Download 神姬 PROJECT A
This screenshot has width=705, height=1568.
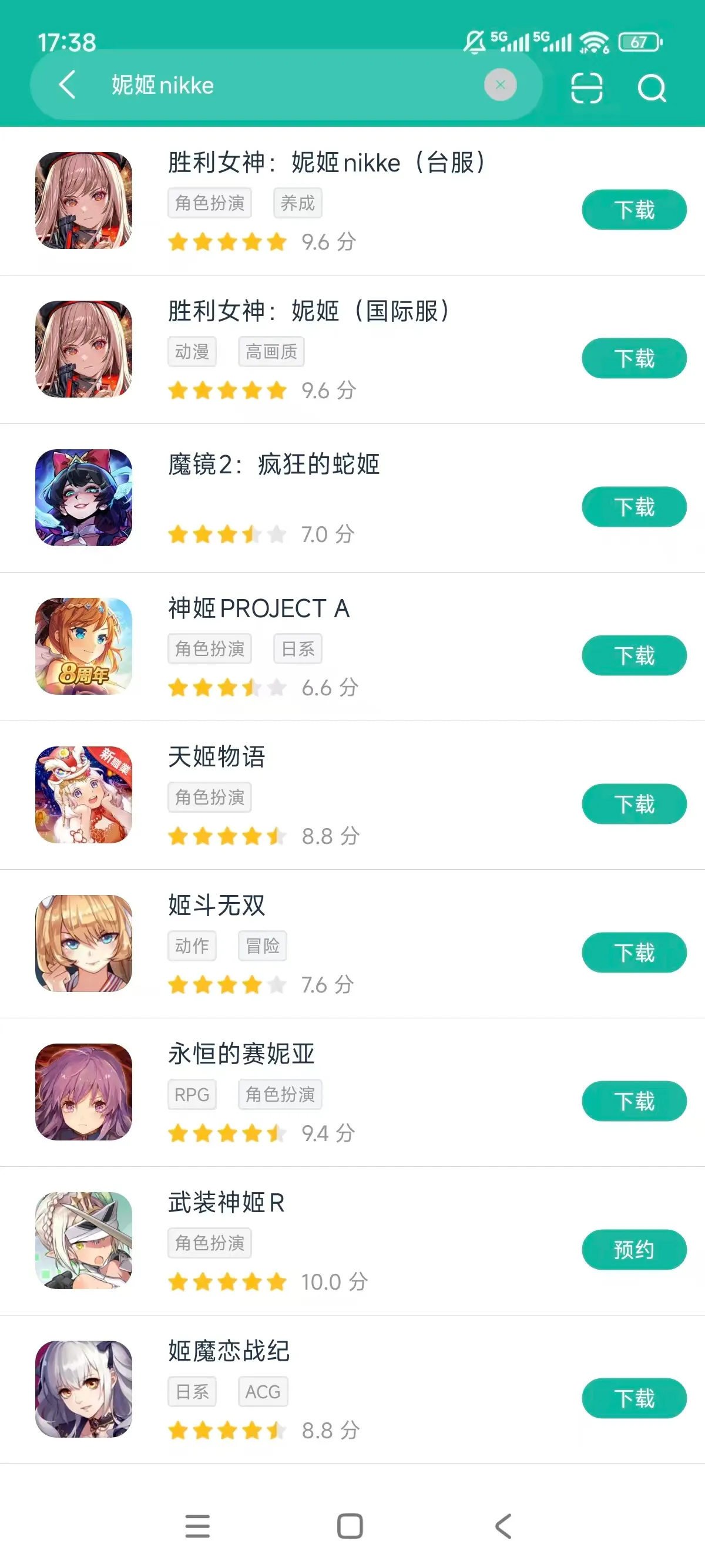pyautogui.click(x=634, y=655)
